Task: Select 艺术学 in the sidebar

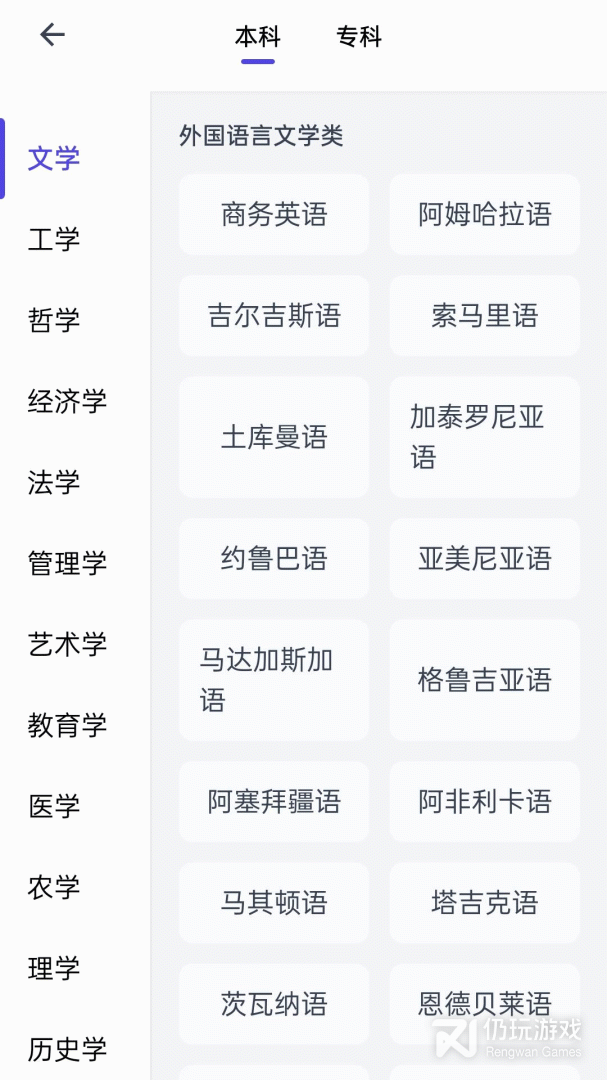Action: point(68,644)
